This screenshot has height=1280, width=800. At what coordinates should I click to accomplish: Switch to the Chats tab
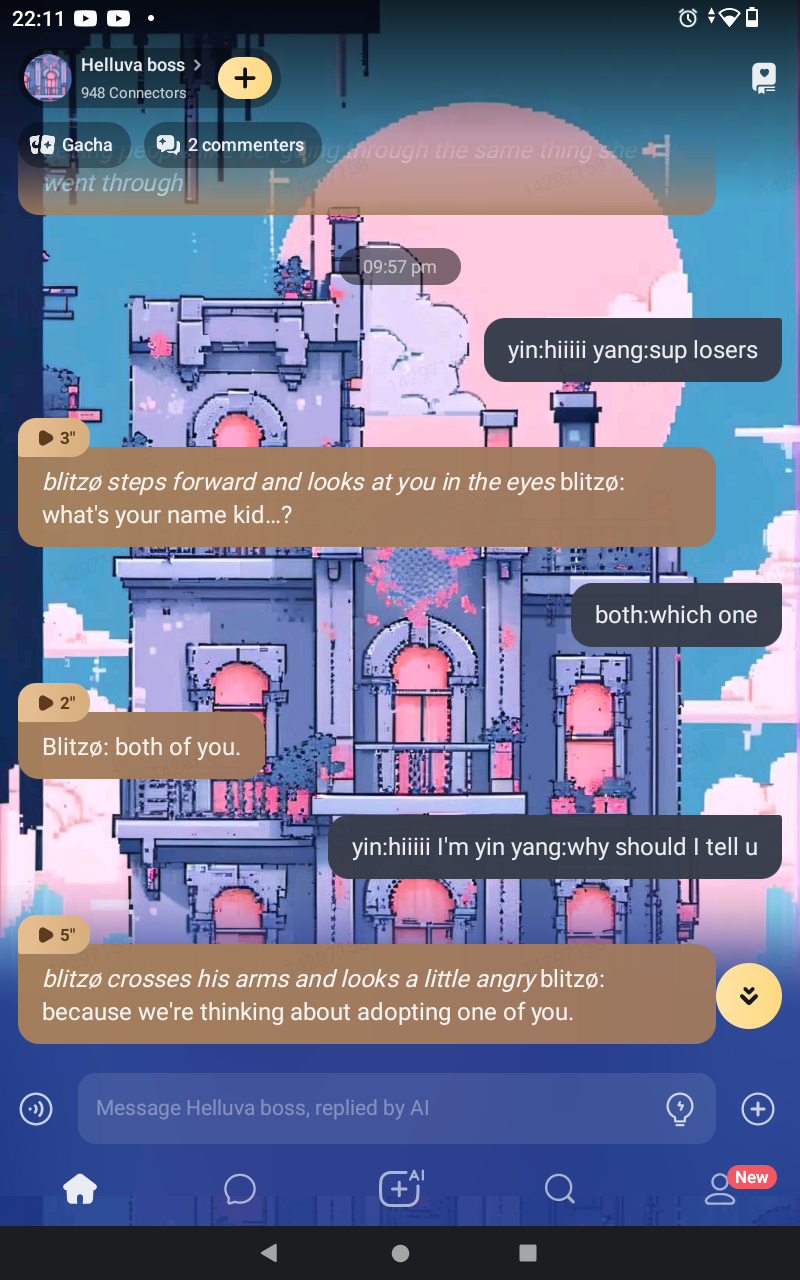pyautogui.click(x=240, y=1188)
